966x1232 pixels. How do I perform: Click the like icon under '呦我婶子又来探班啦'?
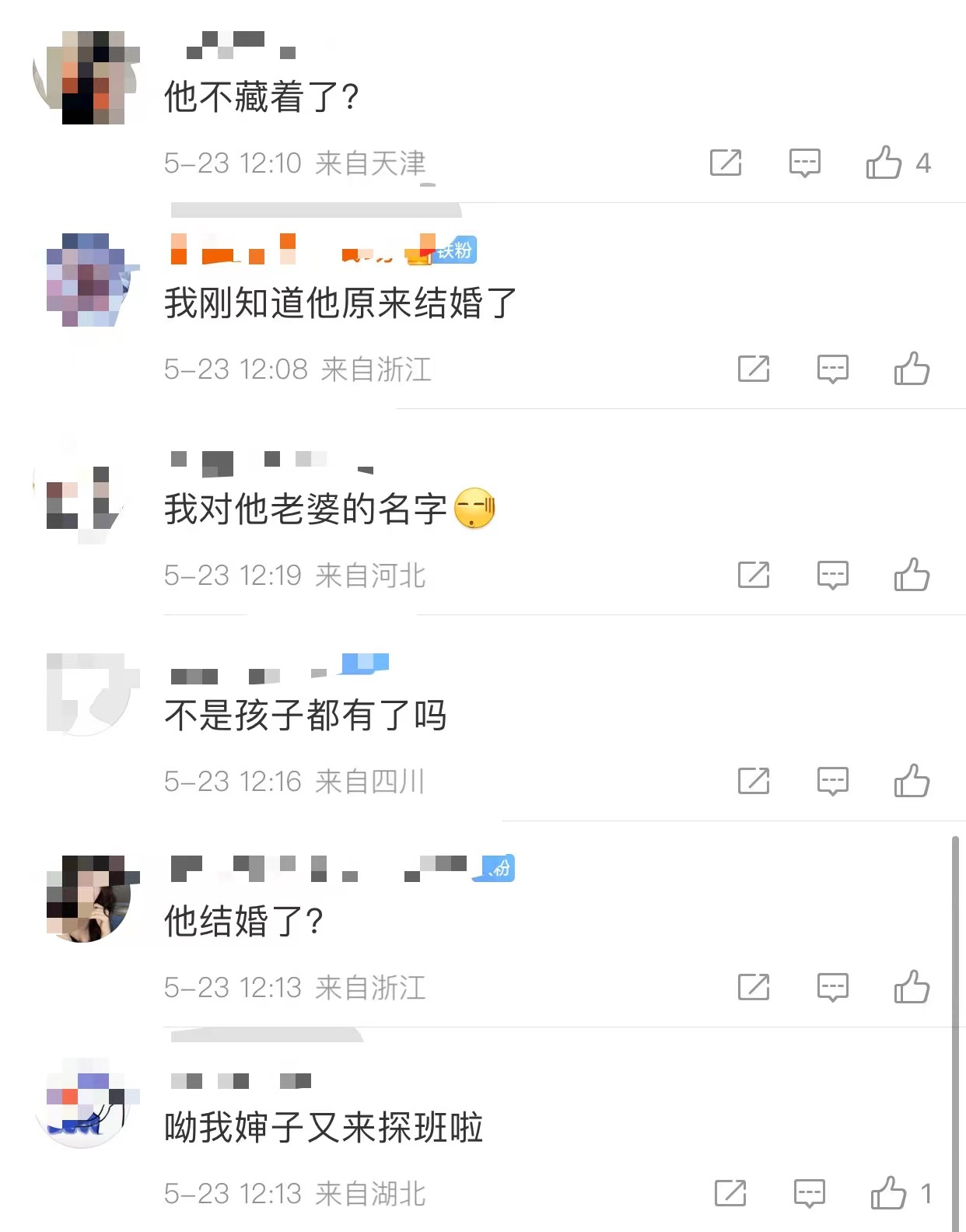tap(887, 1193)
